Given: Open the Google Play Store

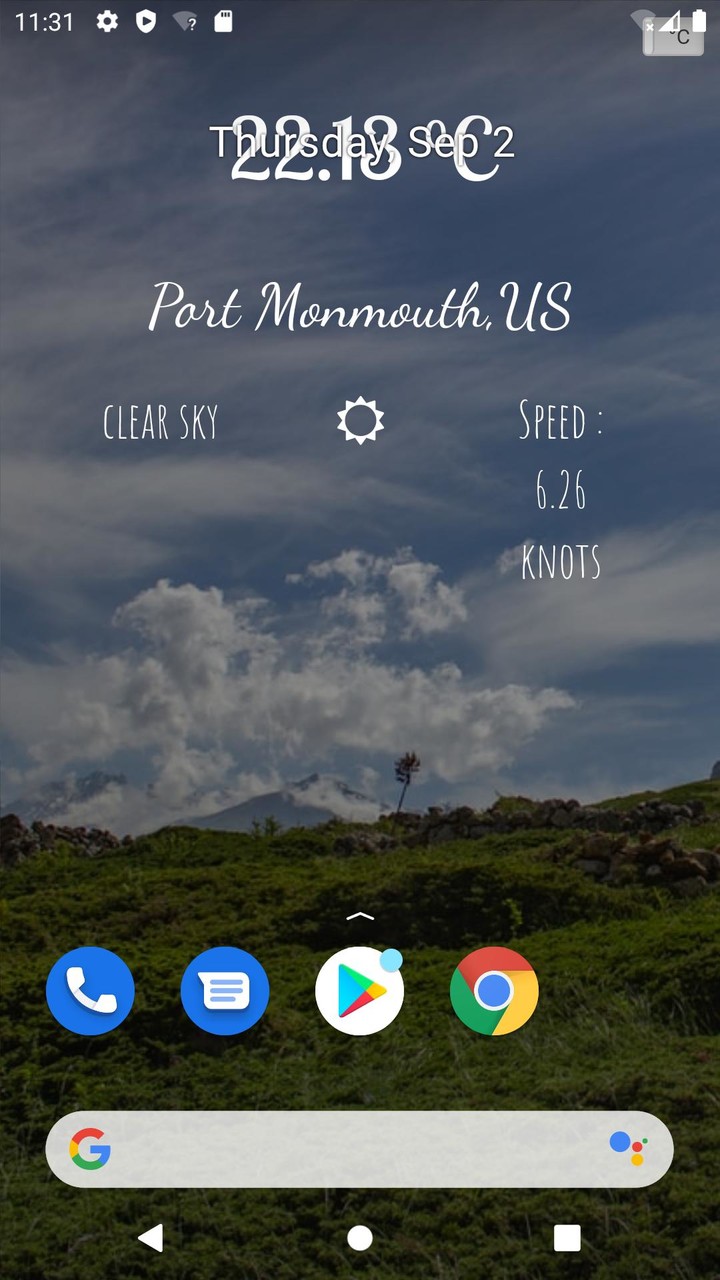Looking at the screenshot, I should coord(359,990).
